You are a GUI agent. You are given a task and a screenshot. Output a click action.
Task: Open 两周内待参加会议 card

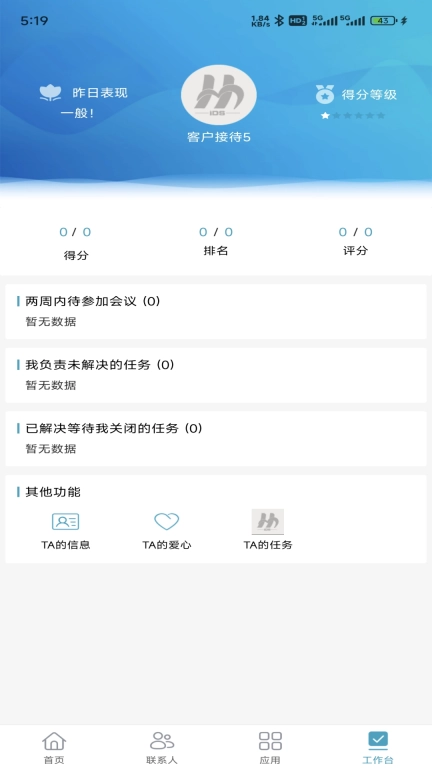click(x=216, y=312)
